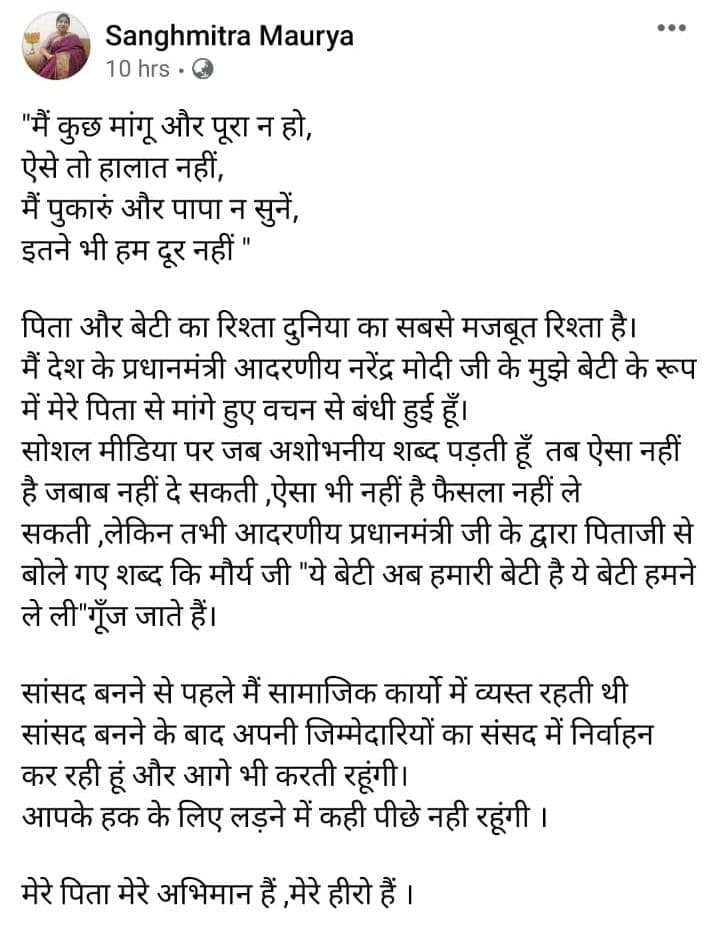Open the post's three-dot overflow menu

(x=671, y=28)
